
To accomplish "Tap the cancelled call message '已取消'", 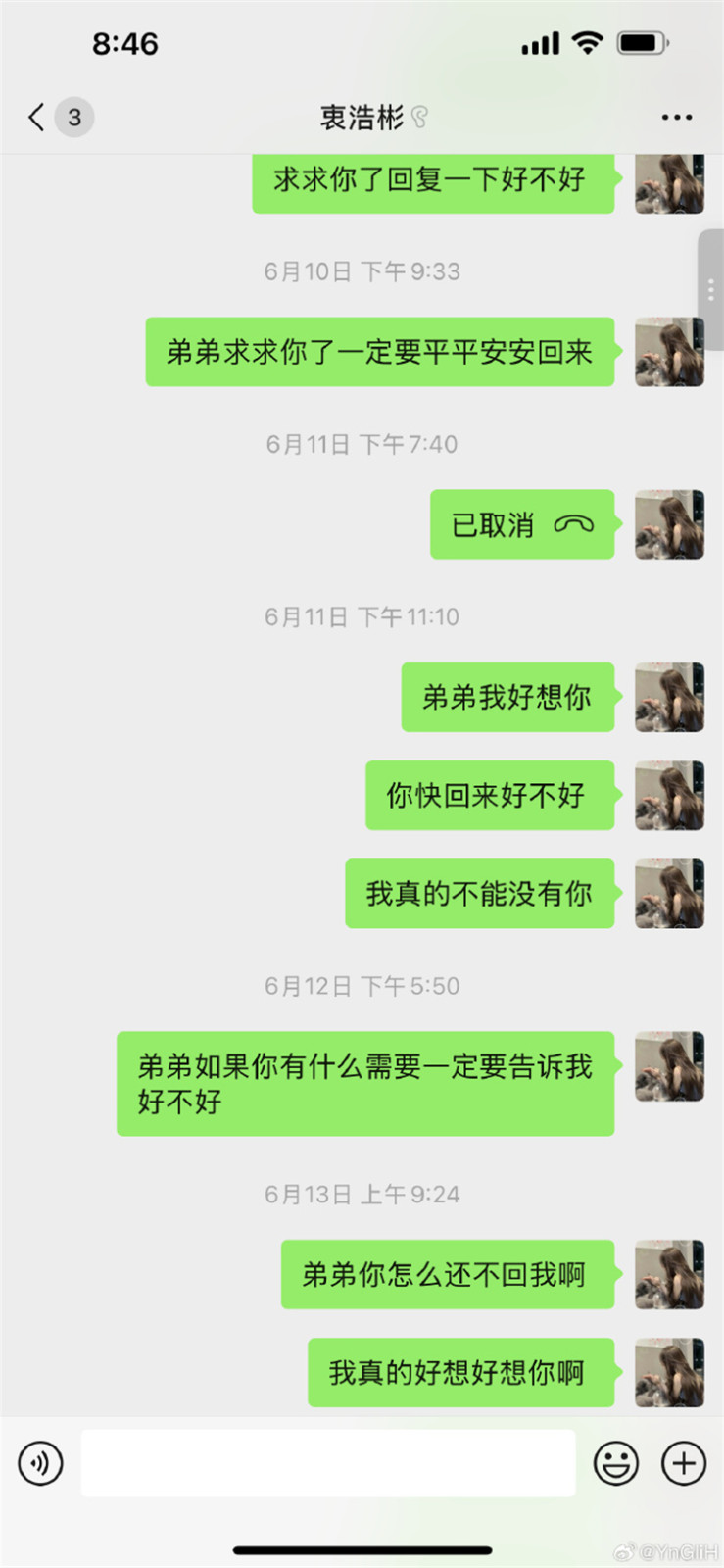I will [521, 525].
